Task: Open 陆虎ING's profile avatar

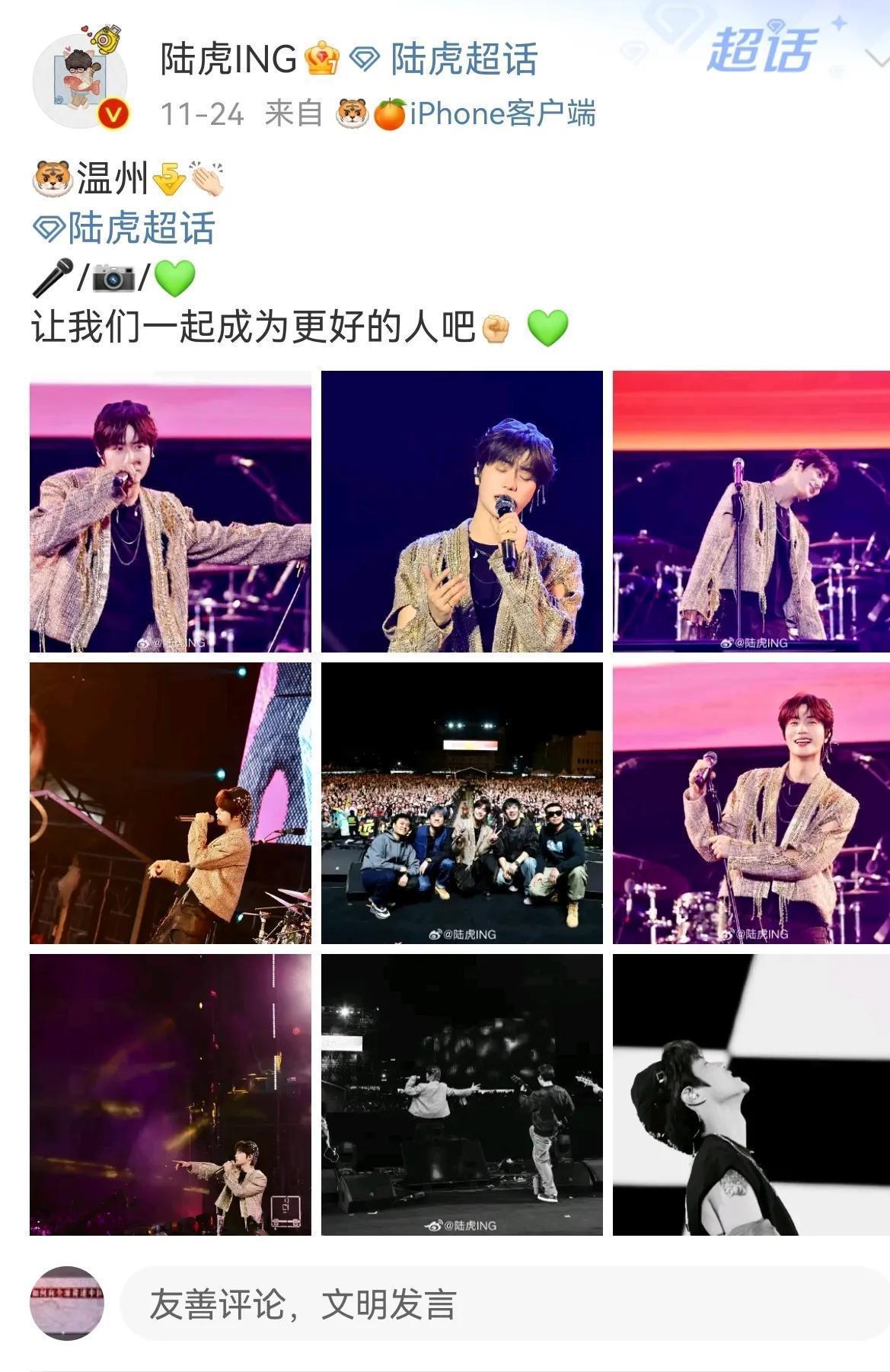Action: 79,81
